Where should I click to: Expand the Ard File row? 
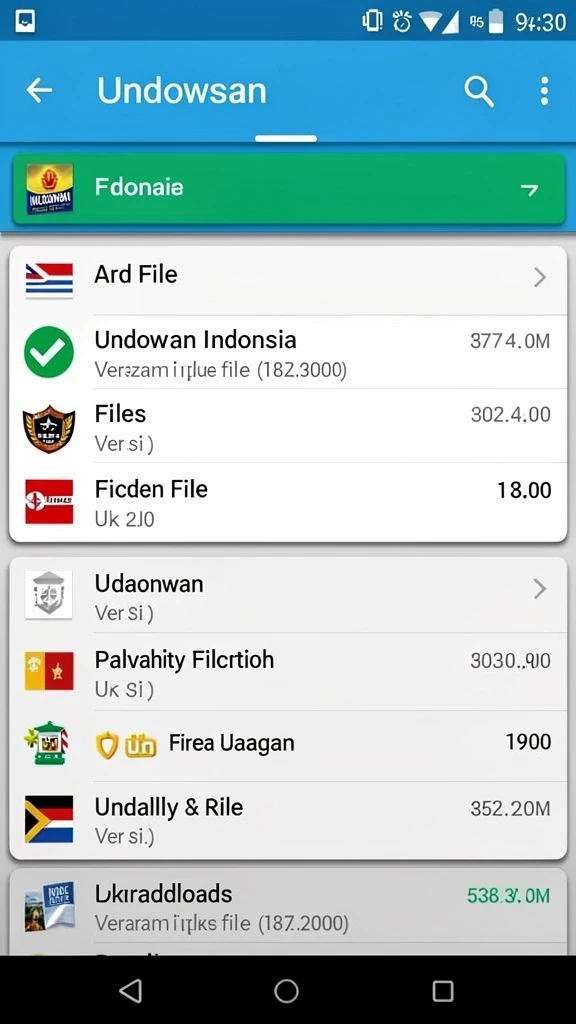(x=288, y=280)
